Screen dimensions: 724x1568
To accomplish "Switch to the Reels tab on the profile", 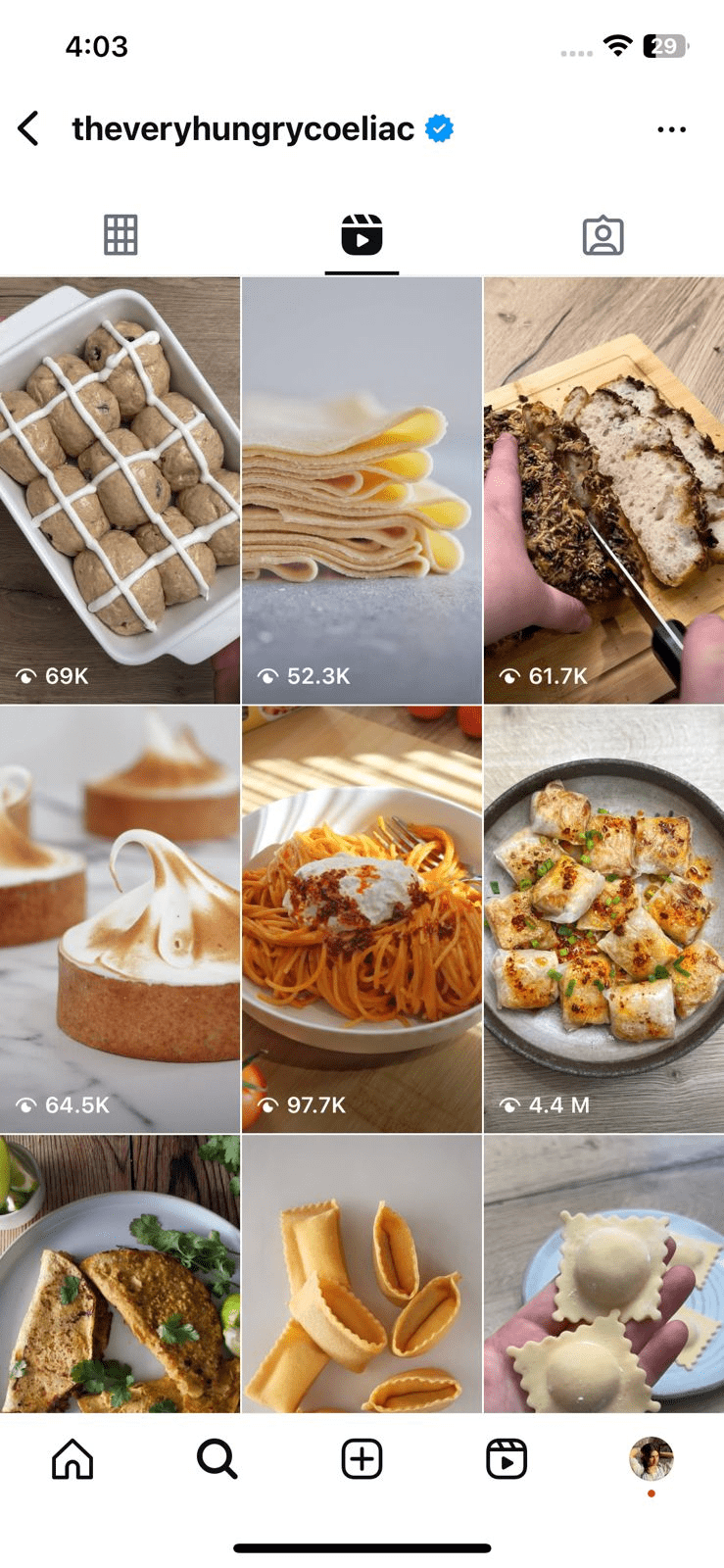I will click(362, 234).
